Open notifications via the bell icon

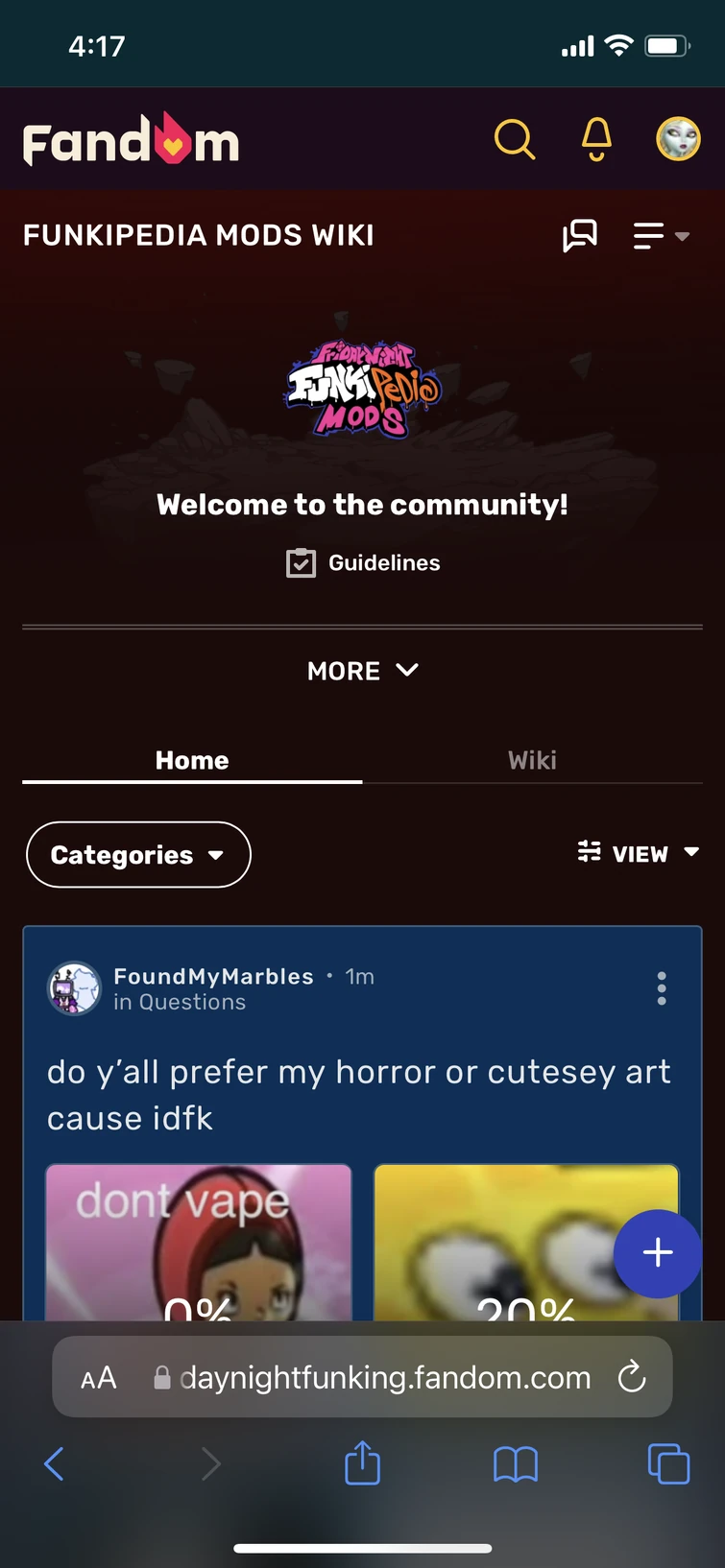(x=595, y=139)
